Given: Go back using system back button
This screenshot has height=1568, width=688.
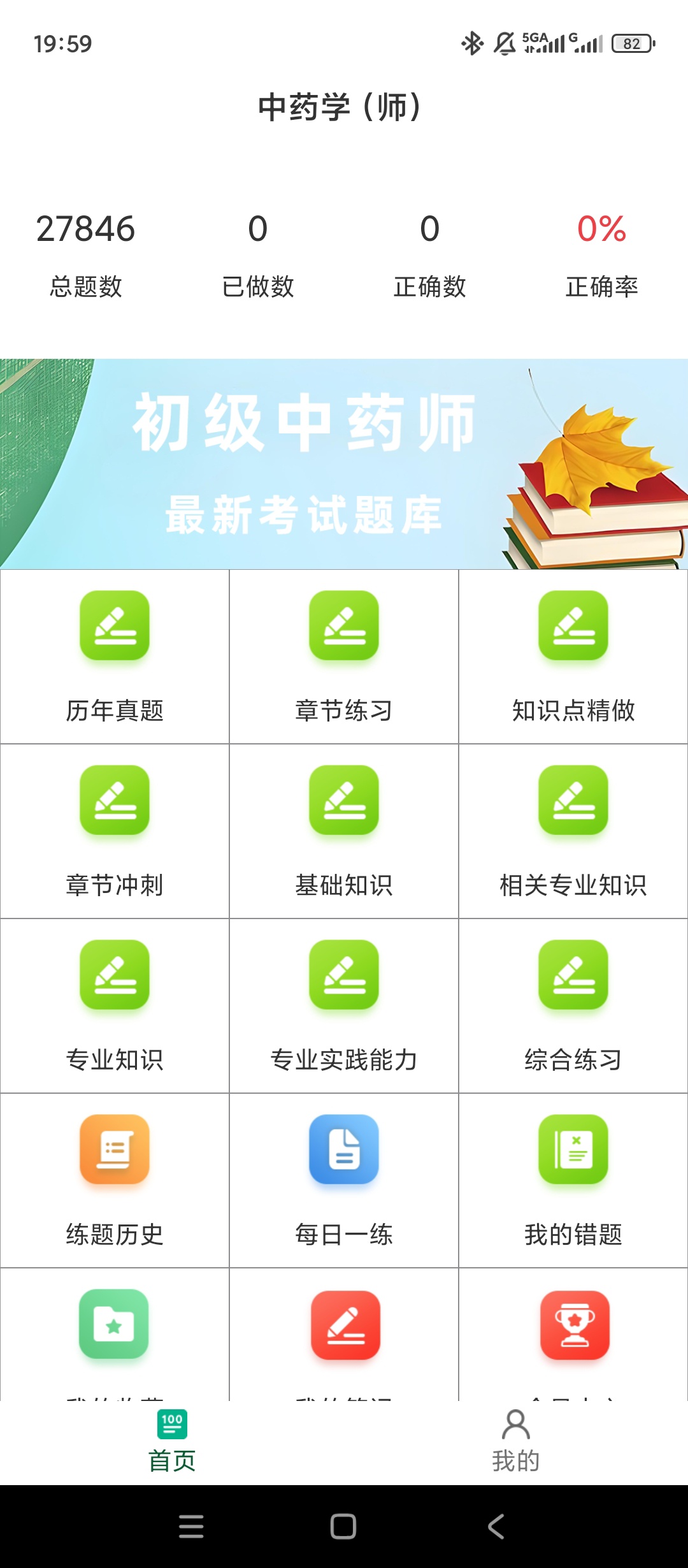Looking at the screenshot, I should 496,1527.
